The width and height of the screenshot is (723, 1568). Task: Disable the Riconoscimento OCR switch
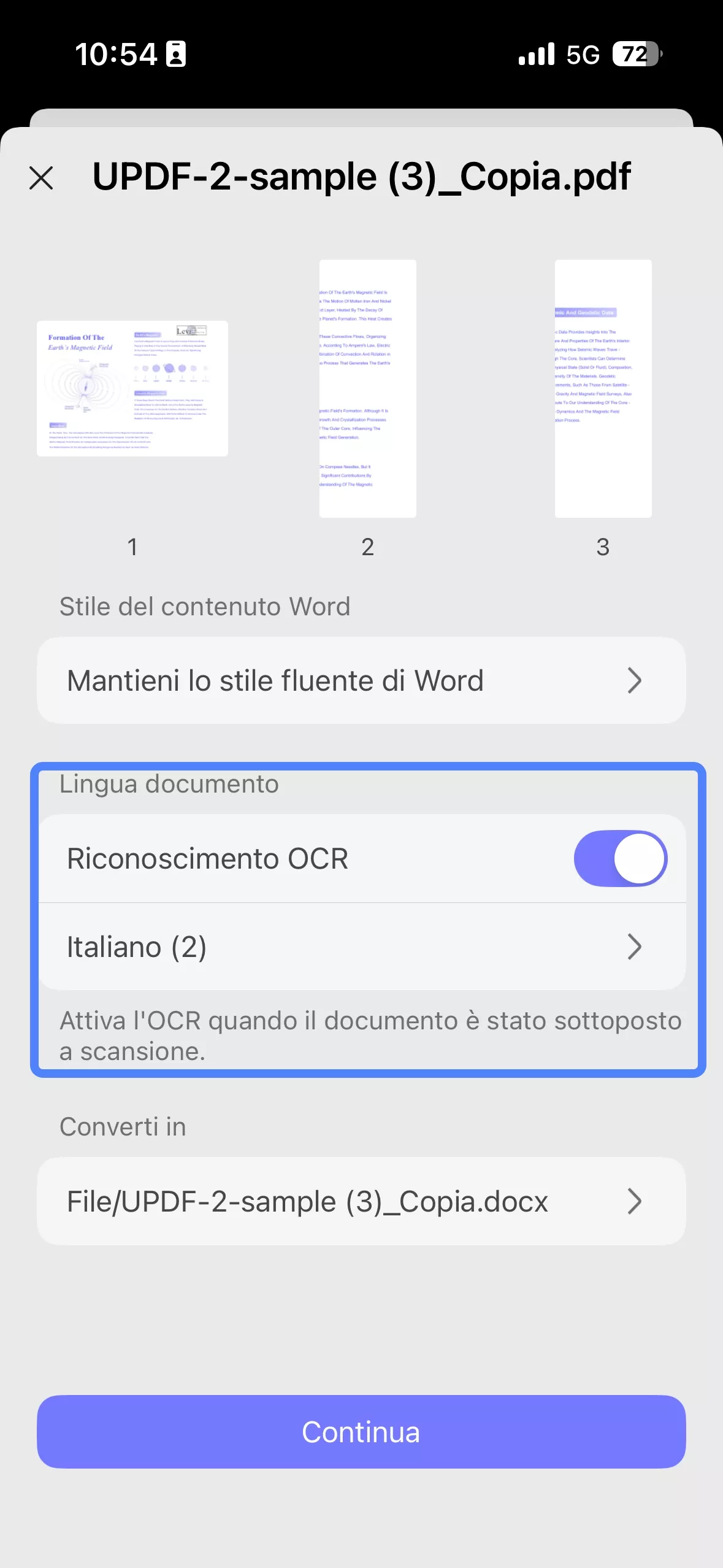pyautogui.click(x=620, y=858)
